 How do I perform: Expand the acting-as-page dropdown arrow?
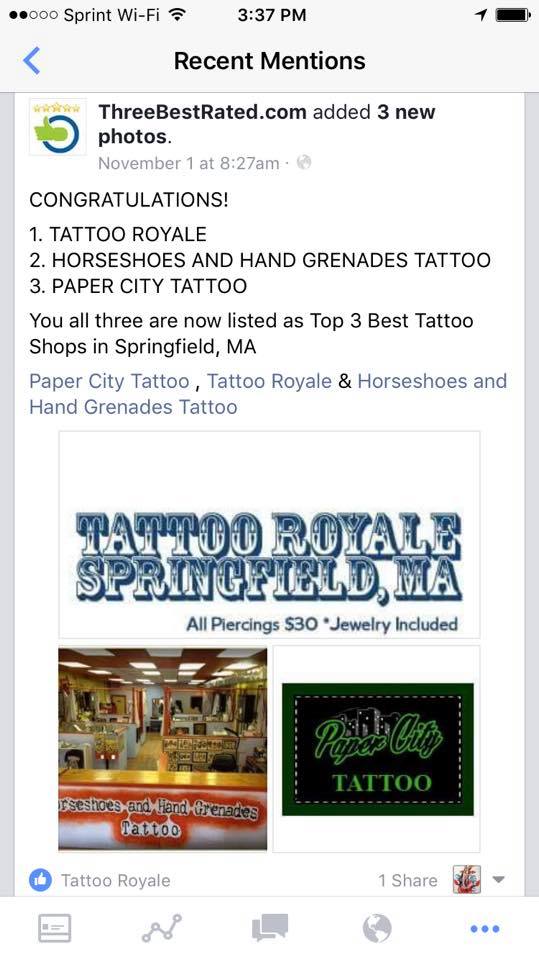point(499,880)
